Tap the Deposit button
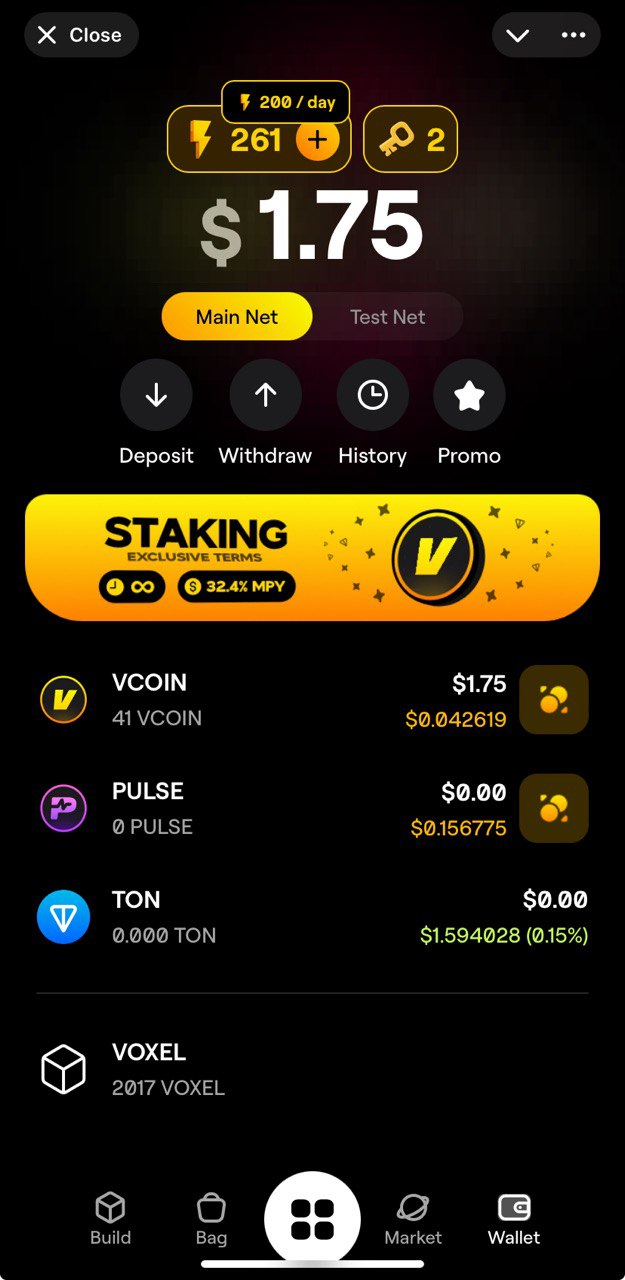 coord(156,396)
